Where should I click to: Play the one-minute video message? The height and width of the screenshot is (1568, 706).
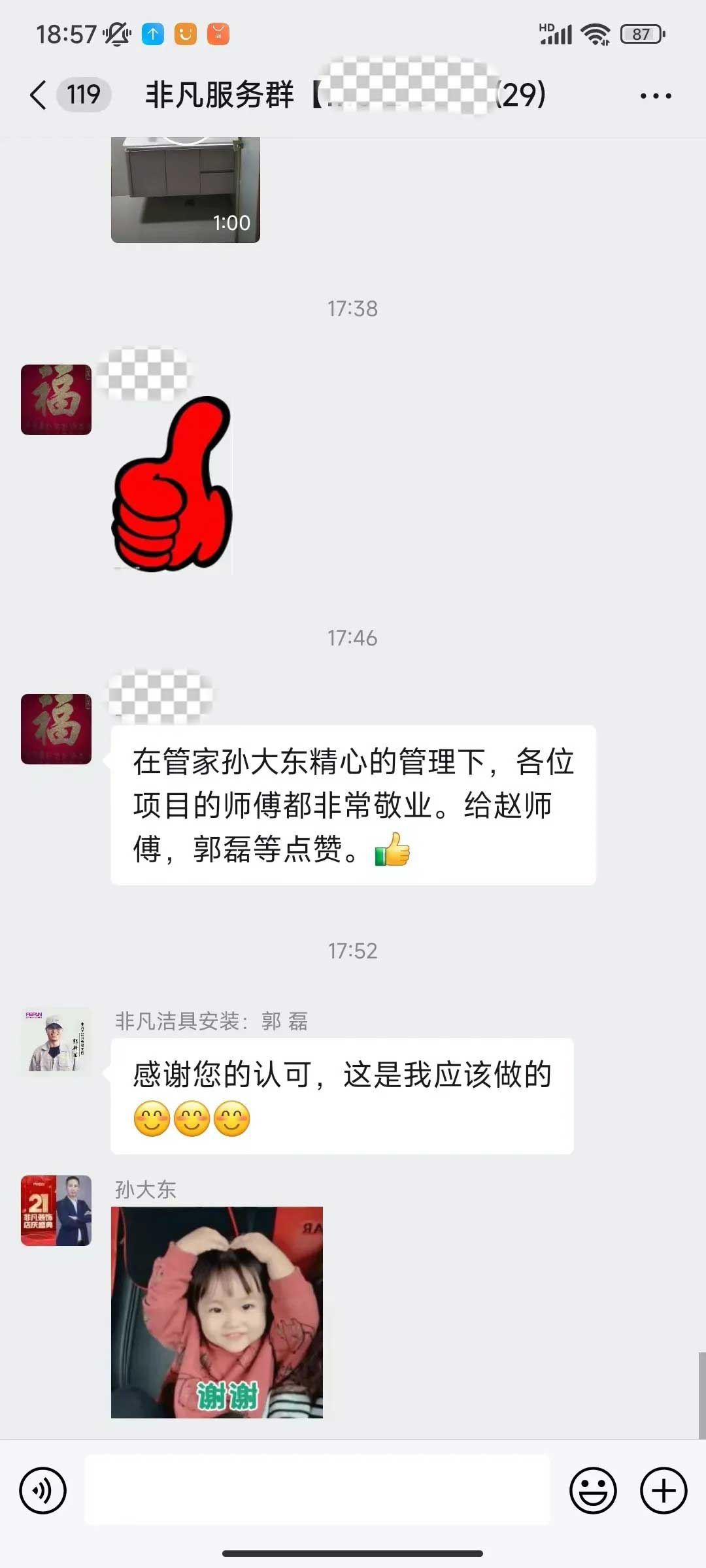pos(186,189)
